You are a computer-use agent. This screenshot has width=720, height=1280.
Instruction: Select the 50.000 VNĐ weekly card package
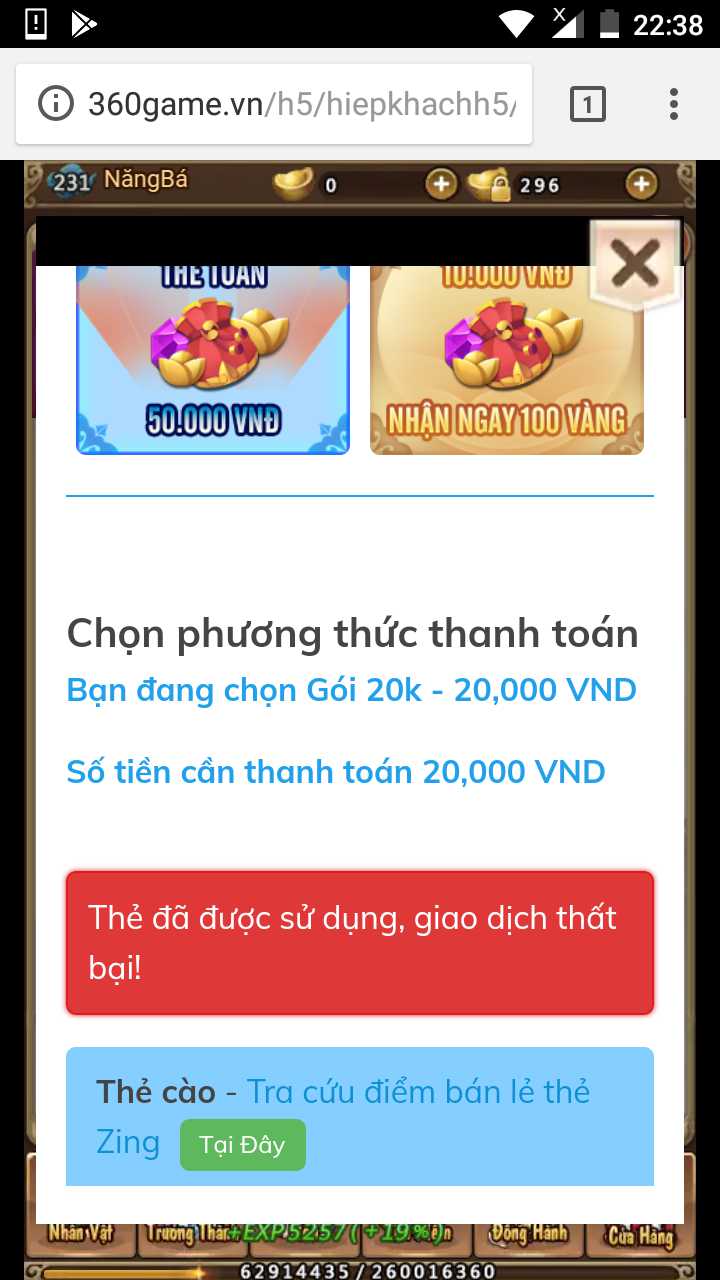coord(213,358)
